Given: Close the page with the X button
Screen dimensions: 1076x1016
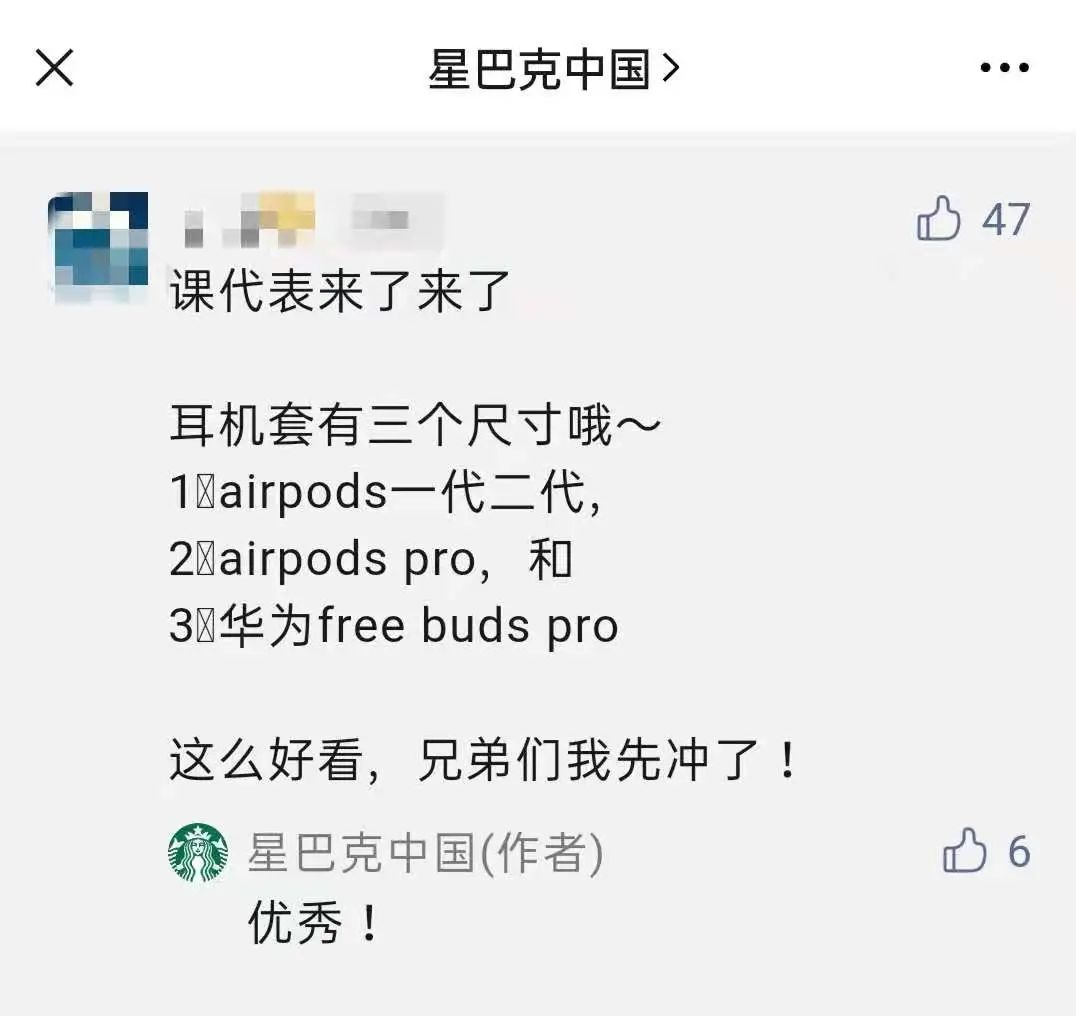Looking at the screenshot, I should pos(54,68).
